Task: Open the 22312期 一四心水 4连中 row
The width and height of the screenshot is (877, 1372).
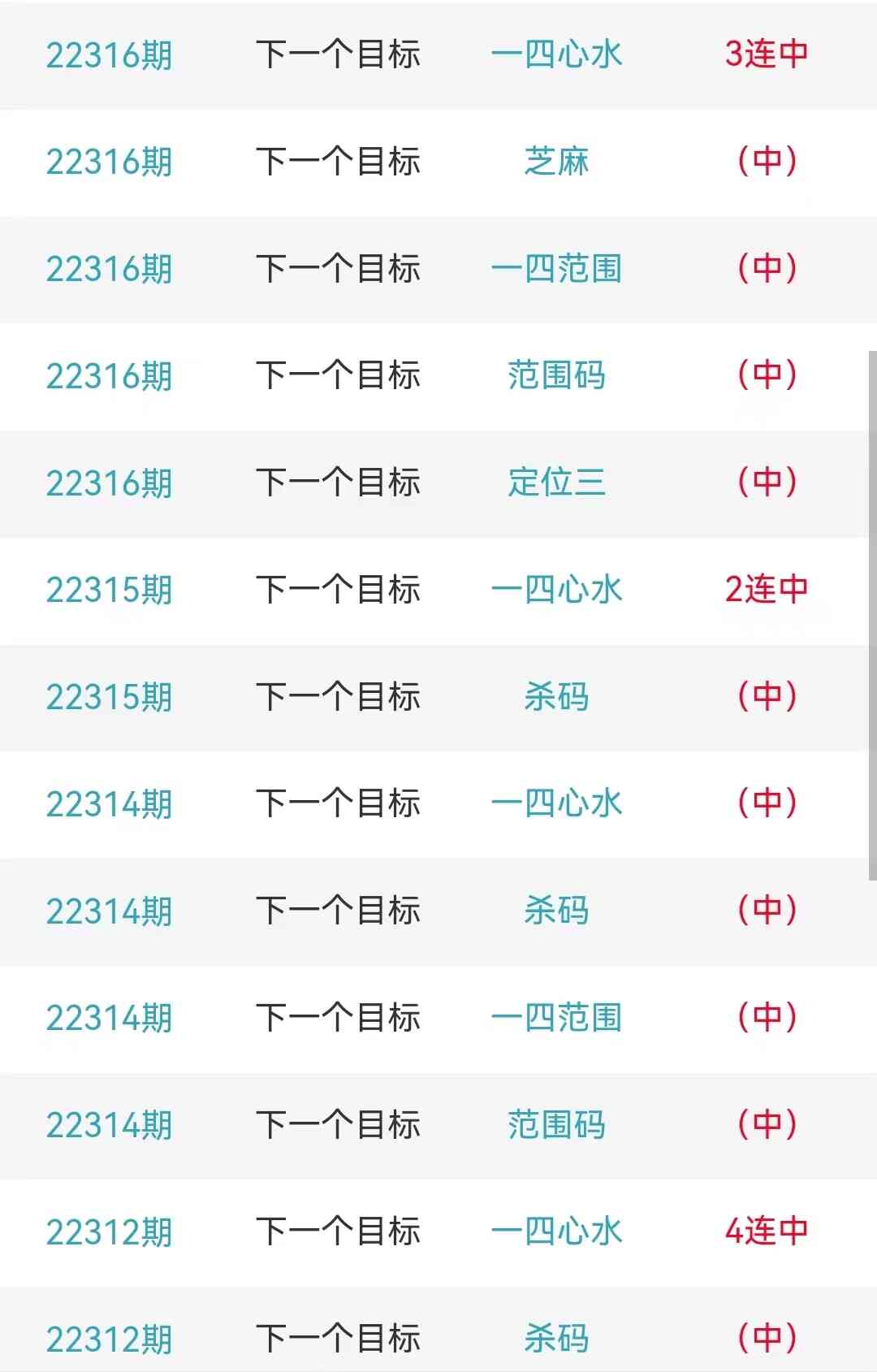Action: (556, 1232)
